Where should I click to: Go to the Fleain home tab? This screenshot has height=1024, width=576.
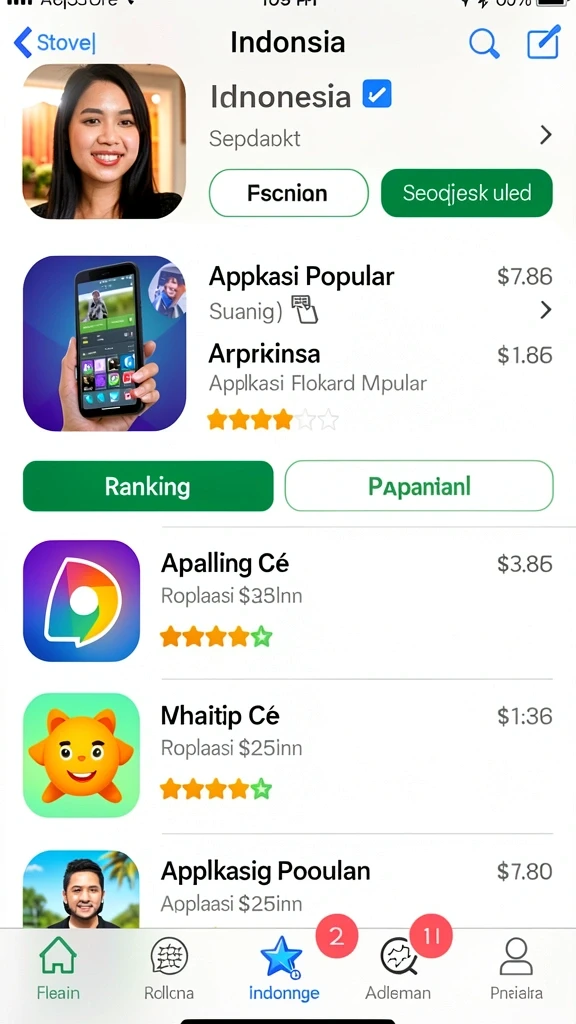click(x=58, y=968)
